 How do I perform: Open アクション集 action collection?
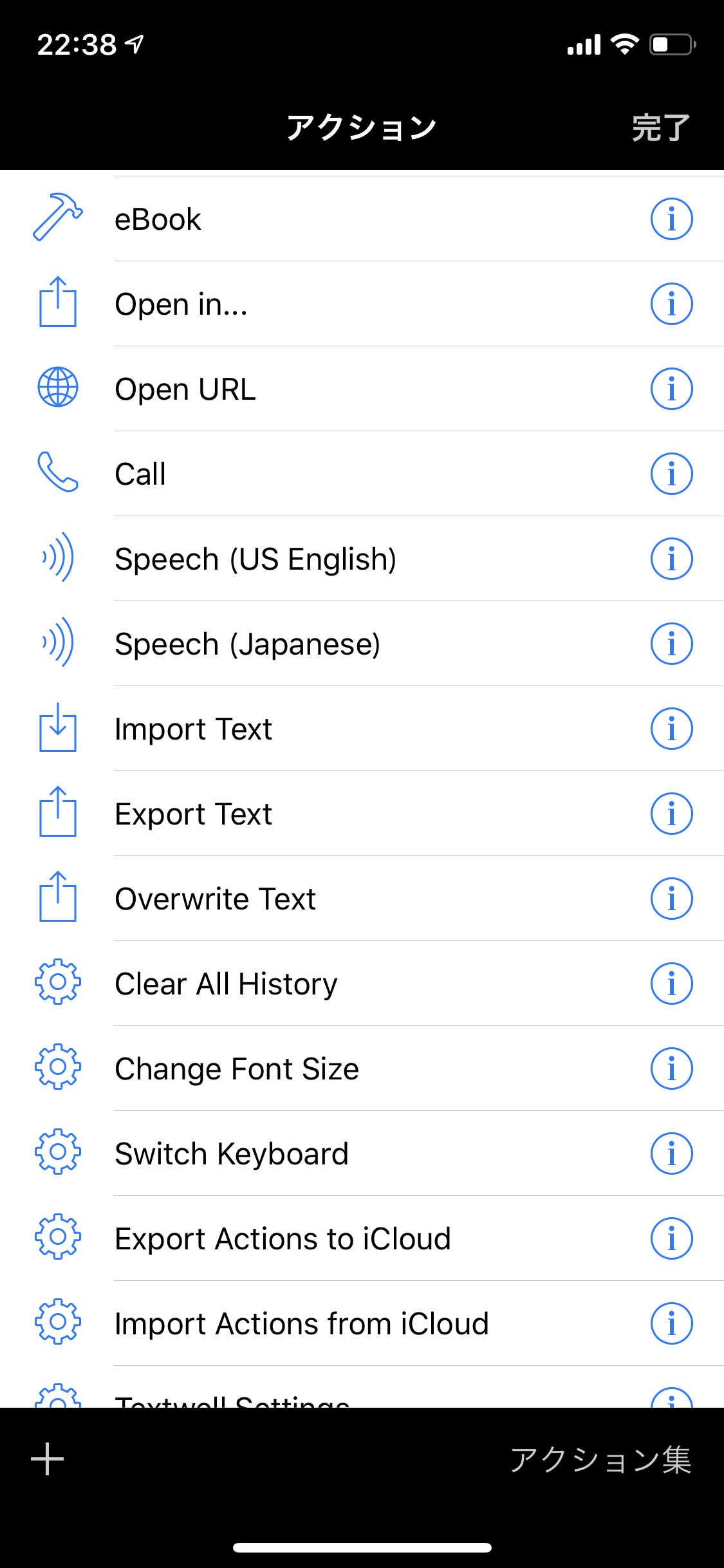(x=600, y=1459)
